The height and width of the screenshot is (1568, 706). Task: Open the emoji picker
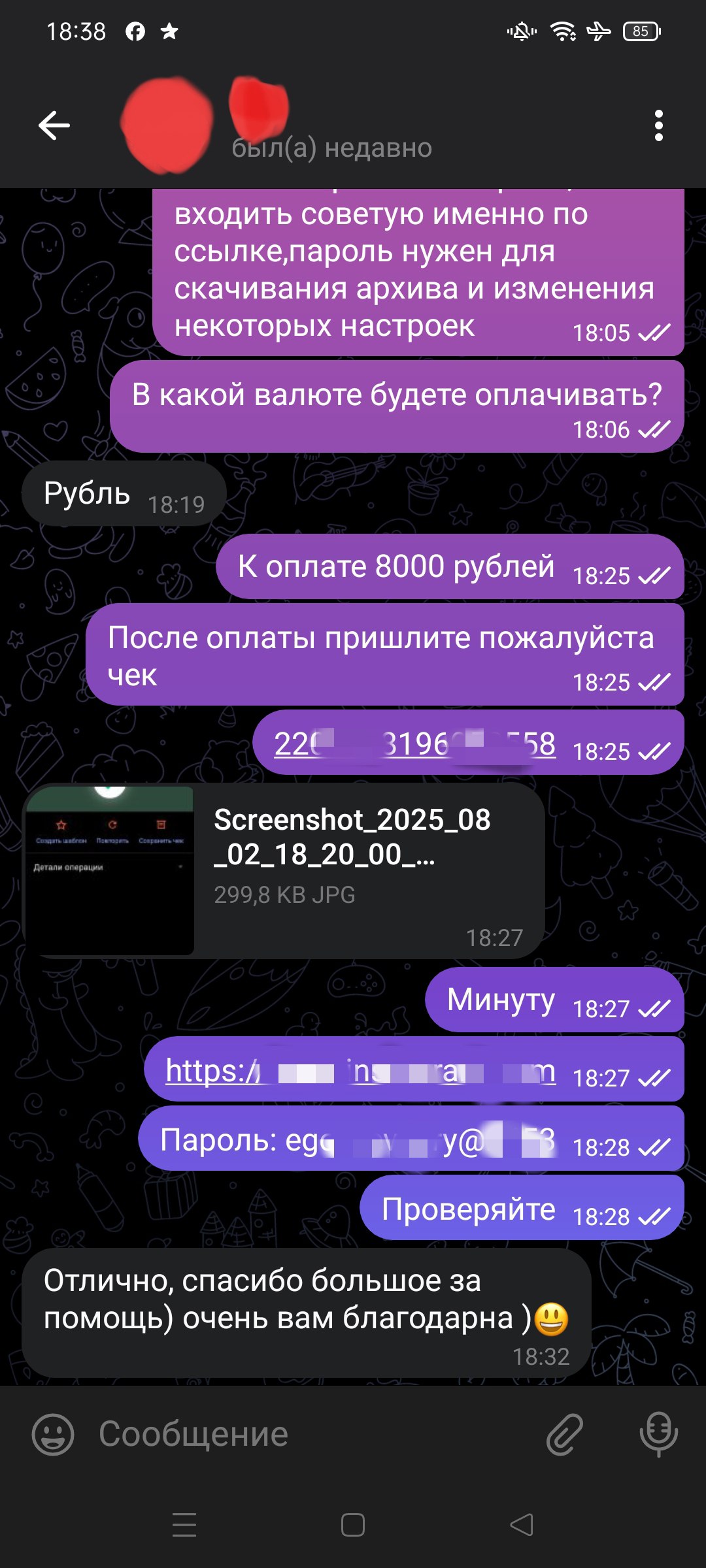tap(53, 1434)
